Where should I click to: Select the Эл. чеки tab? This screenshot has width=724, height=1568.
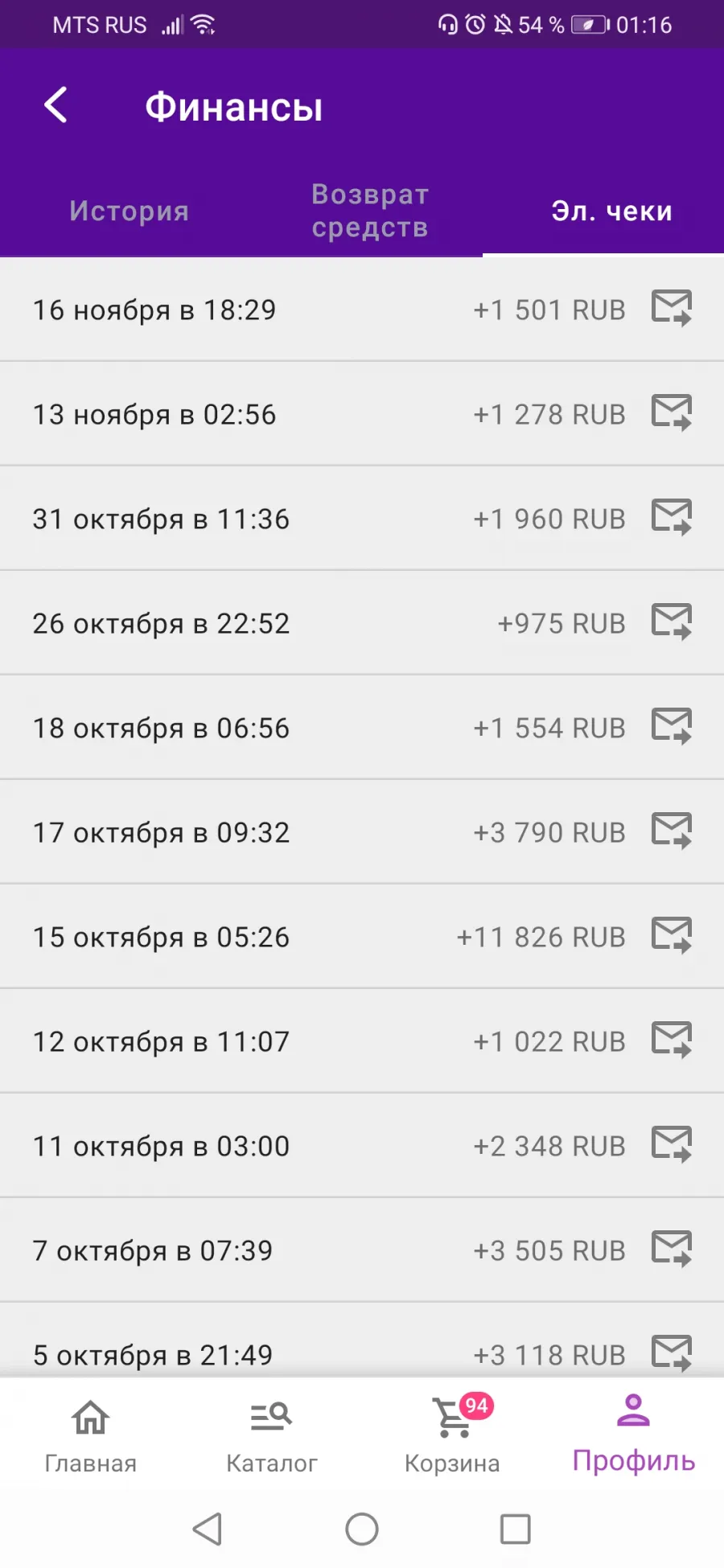(x=611, y=211)
